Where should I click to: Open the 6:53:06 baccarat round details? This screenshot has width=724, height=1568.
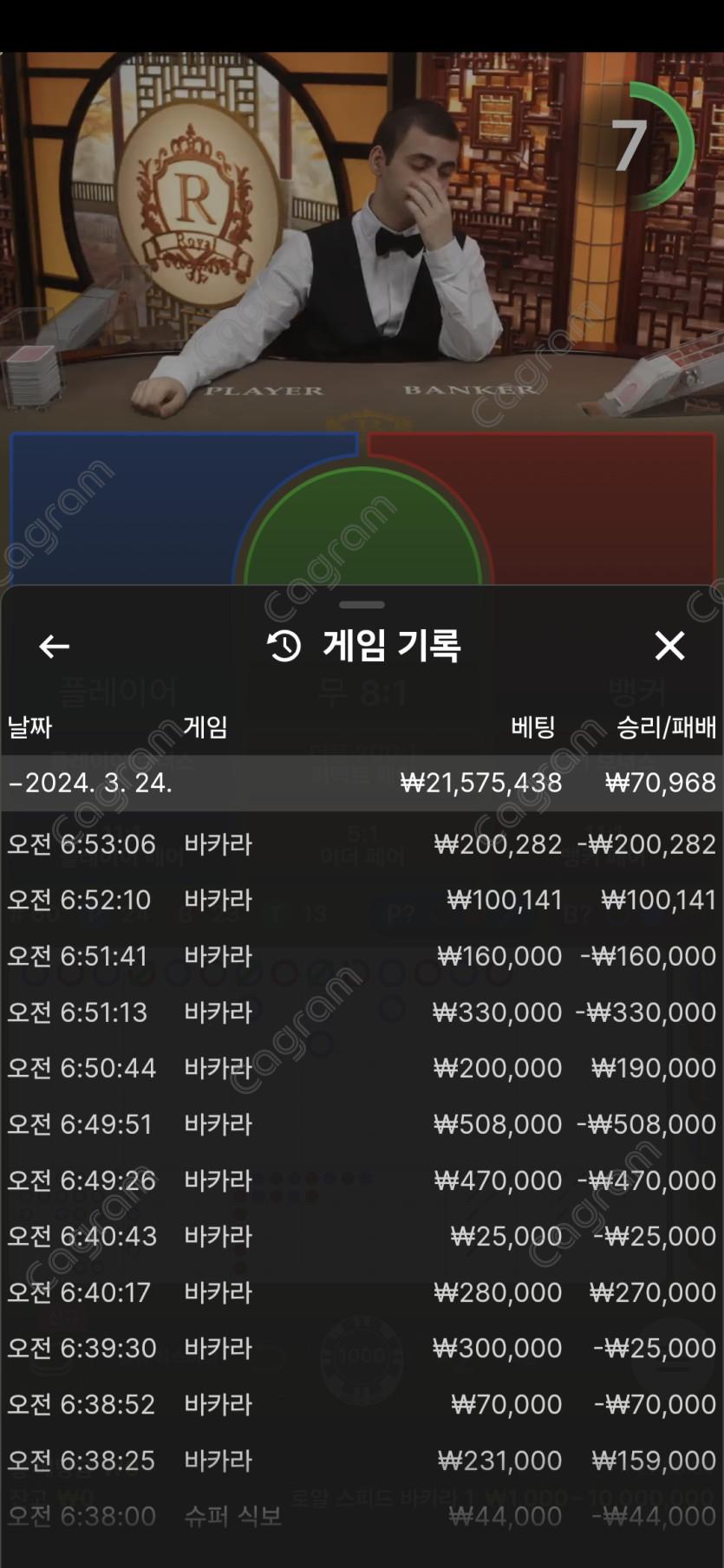362,844
